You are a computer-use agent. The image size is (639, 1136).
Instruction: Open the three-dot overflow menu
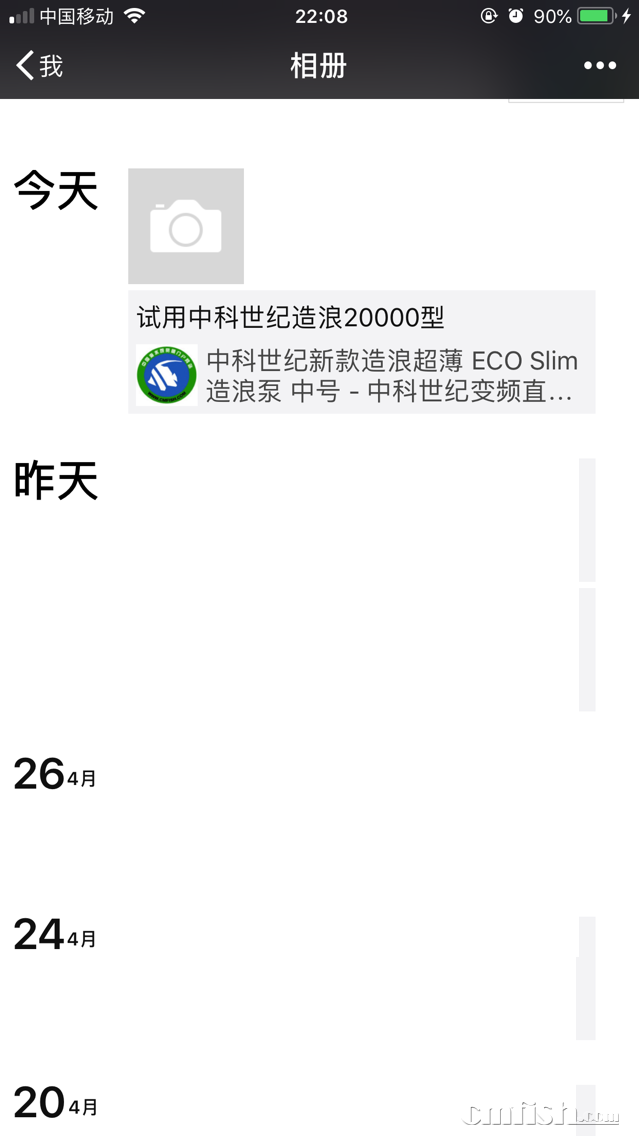[600, 66]
